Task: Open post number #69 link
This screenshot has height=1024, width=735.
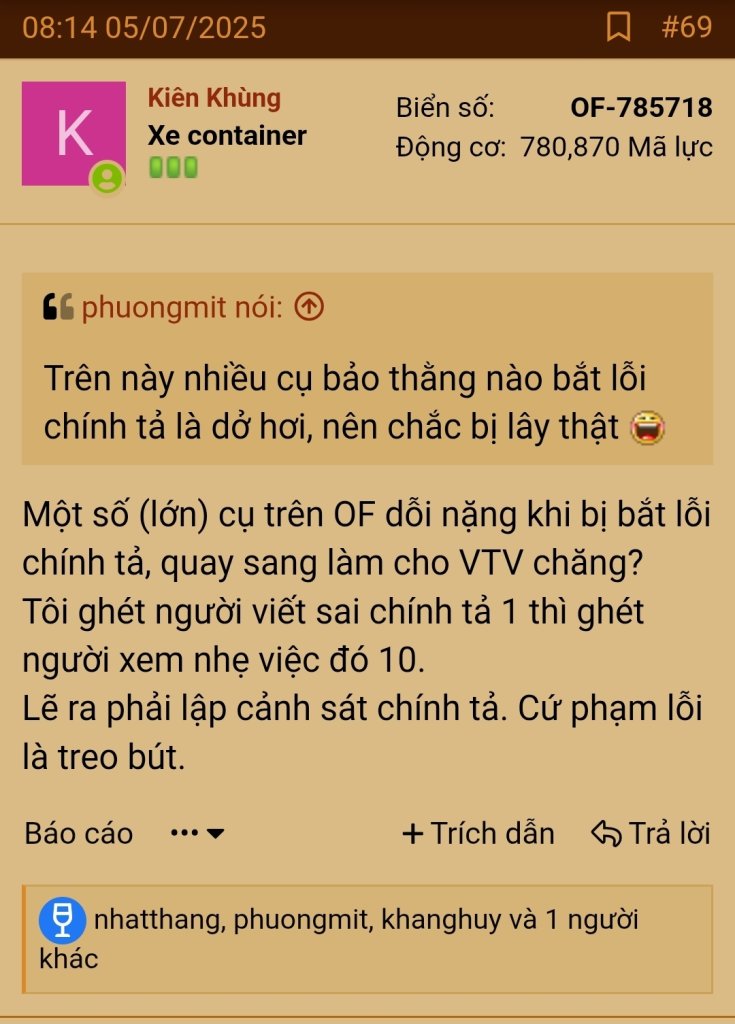Action: pos(686,27)
